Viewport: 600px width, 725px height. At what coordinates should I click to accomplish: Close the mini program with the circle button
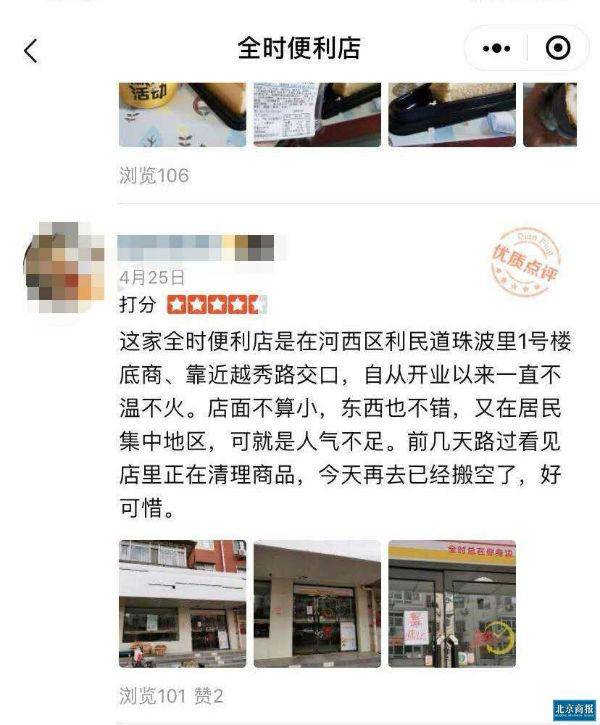[558, 48]
